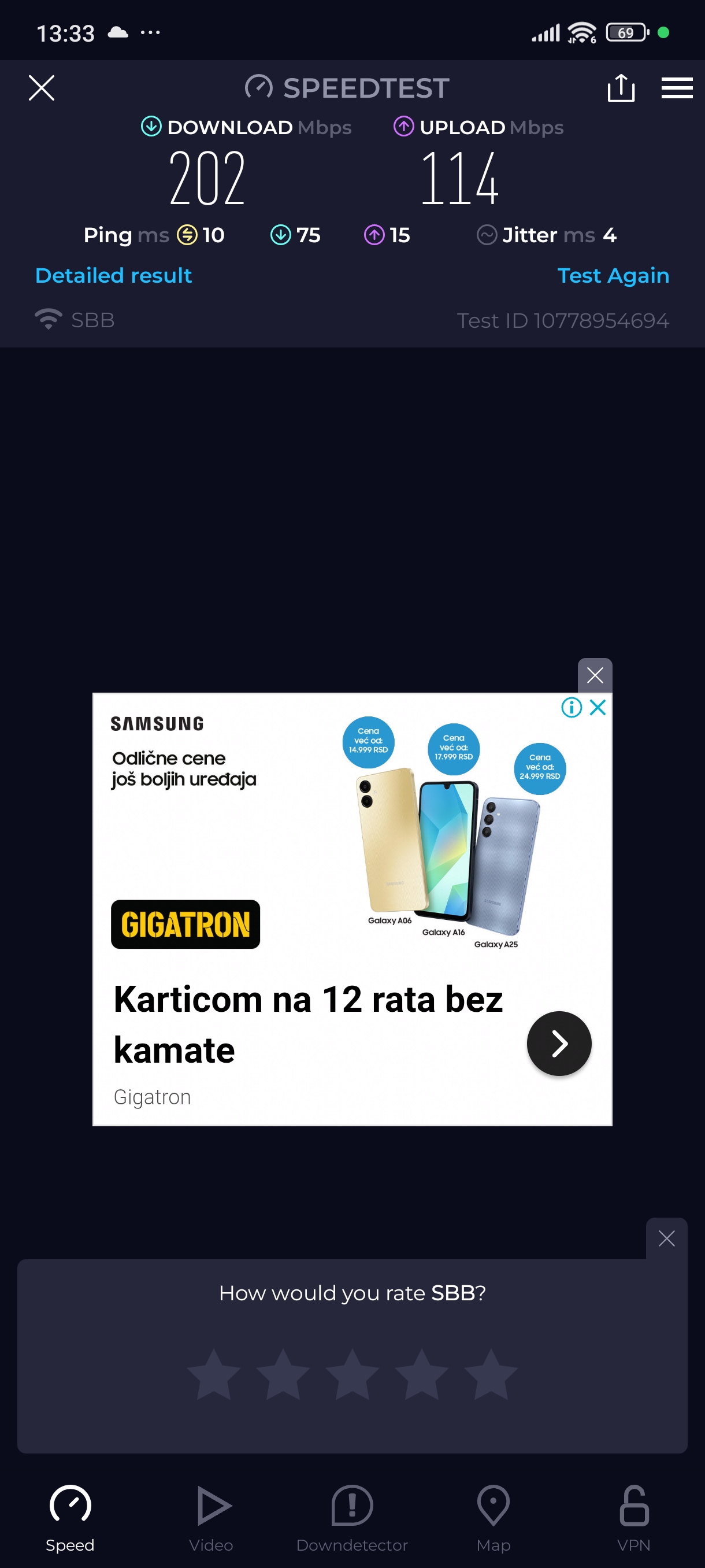705x1568 pixels.
Task: Rate SBB five stars
Action: [x=491, y=1374]
